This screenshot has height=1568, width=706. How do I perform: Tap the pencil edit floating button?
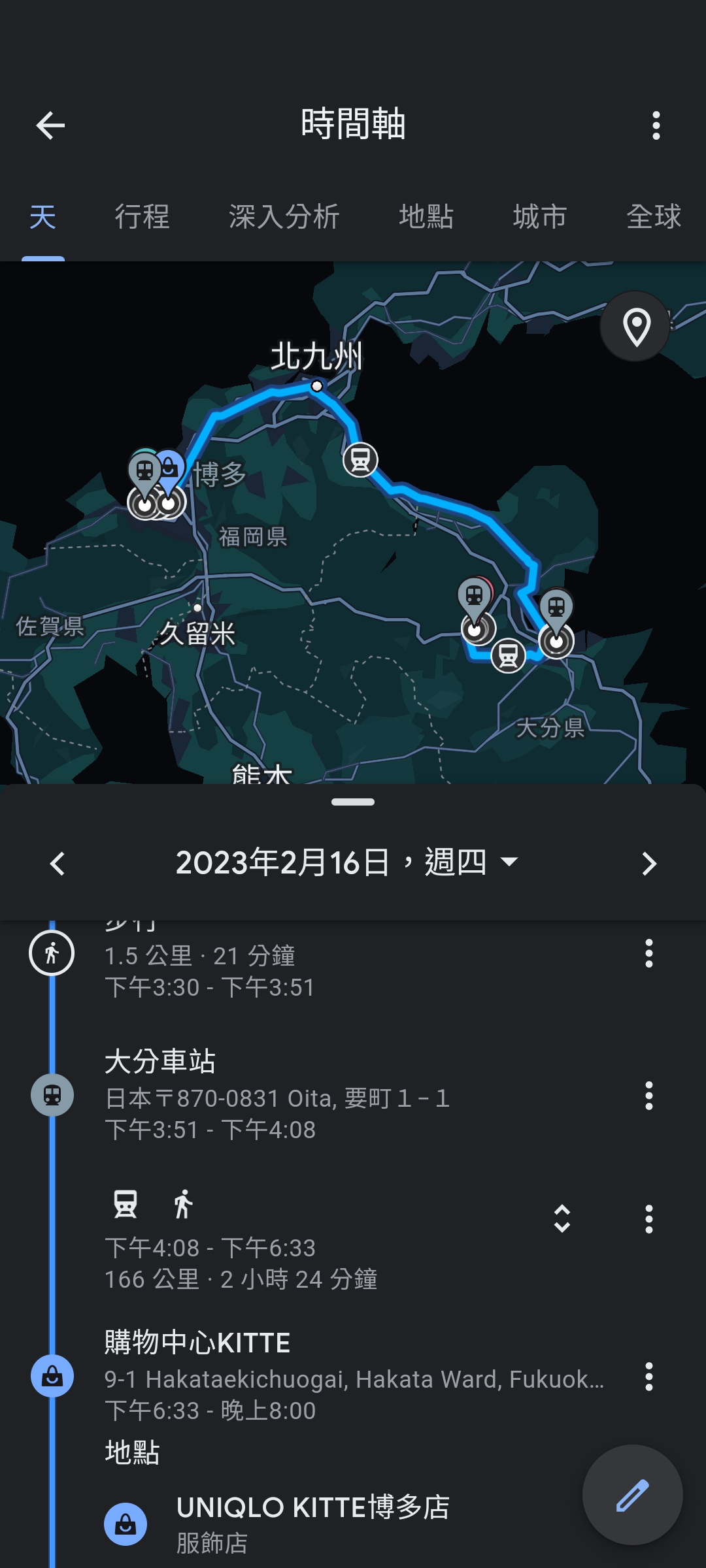click(633, 1495)
